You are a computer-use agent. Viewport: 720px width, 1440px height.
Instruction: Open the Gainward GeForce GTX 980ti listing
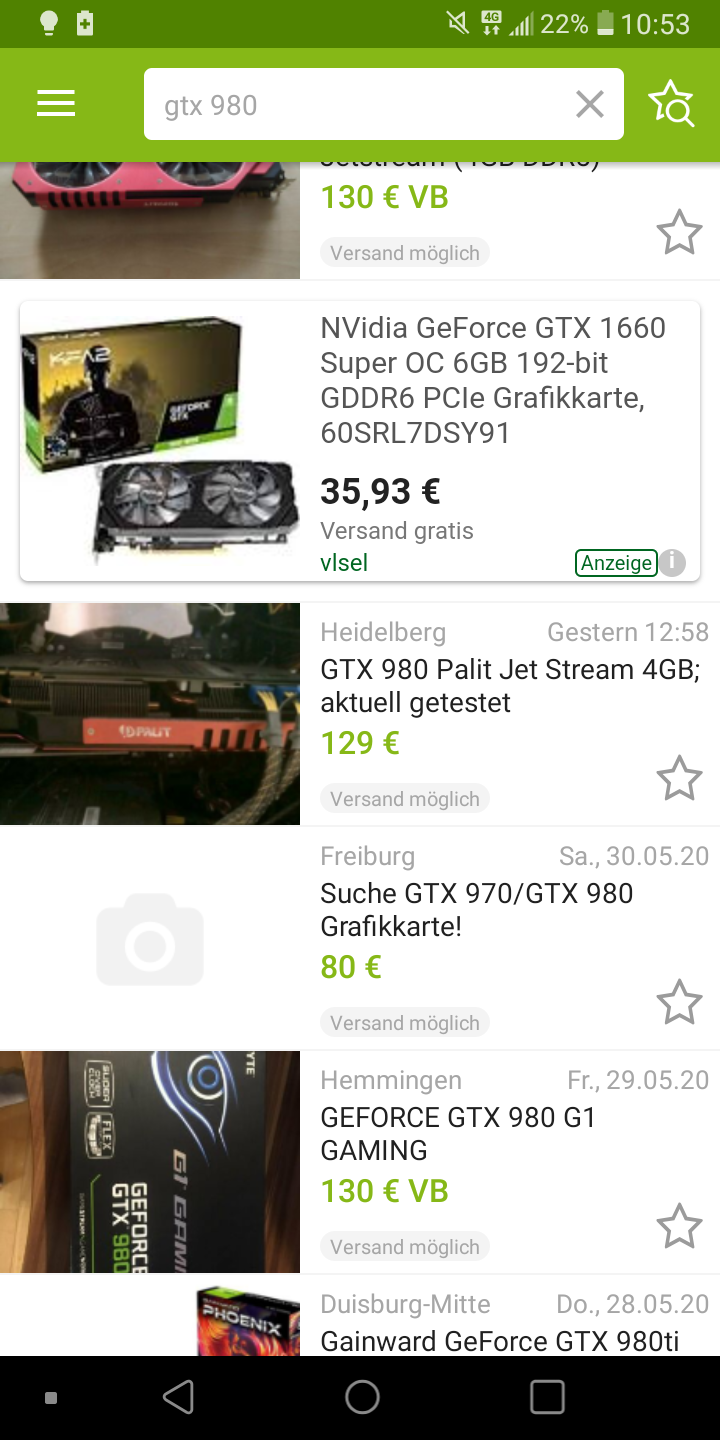[x=498, y=1340]
